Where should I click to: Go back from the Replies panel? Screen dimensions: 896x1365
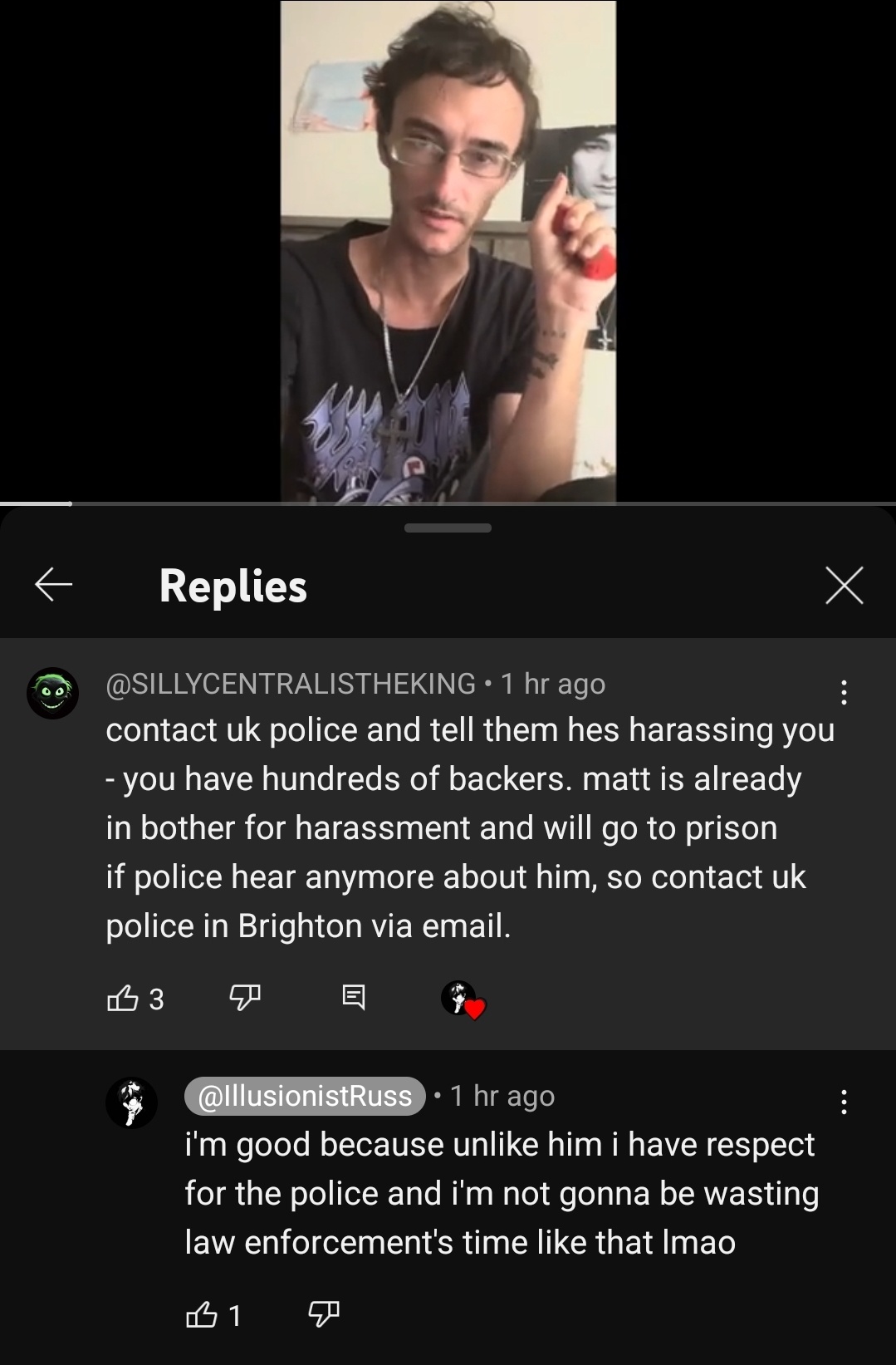pyautogui.click(x=54, y=585)
